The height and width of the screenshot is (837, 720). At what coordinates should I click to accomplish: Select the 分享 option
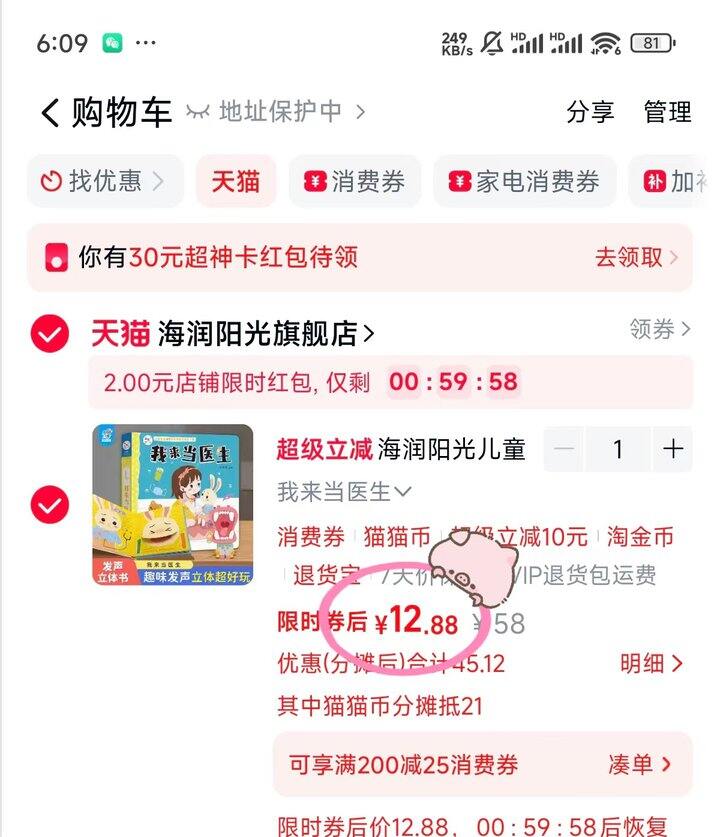click(x=591, y=113)
